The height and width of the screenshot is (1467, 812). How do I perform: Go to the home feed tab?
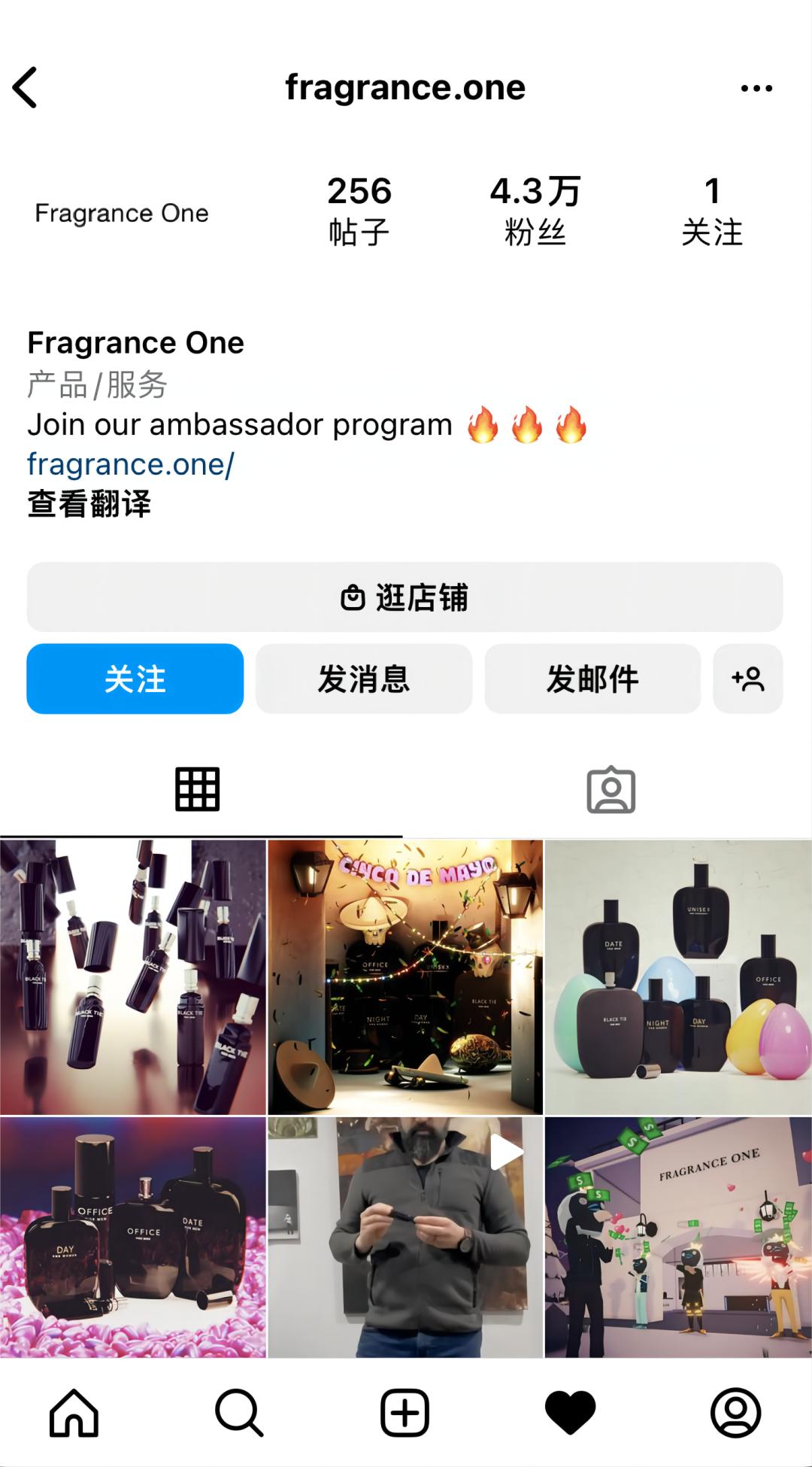click(x=74, y=1413)
